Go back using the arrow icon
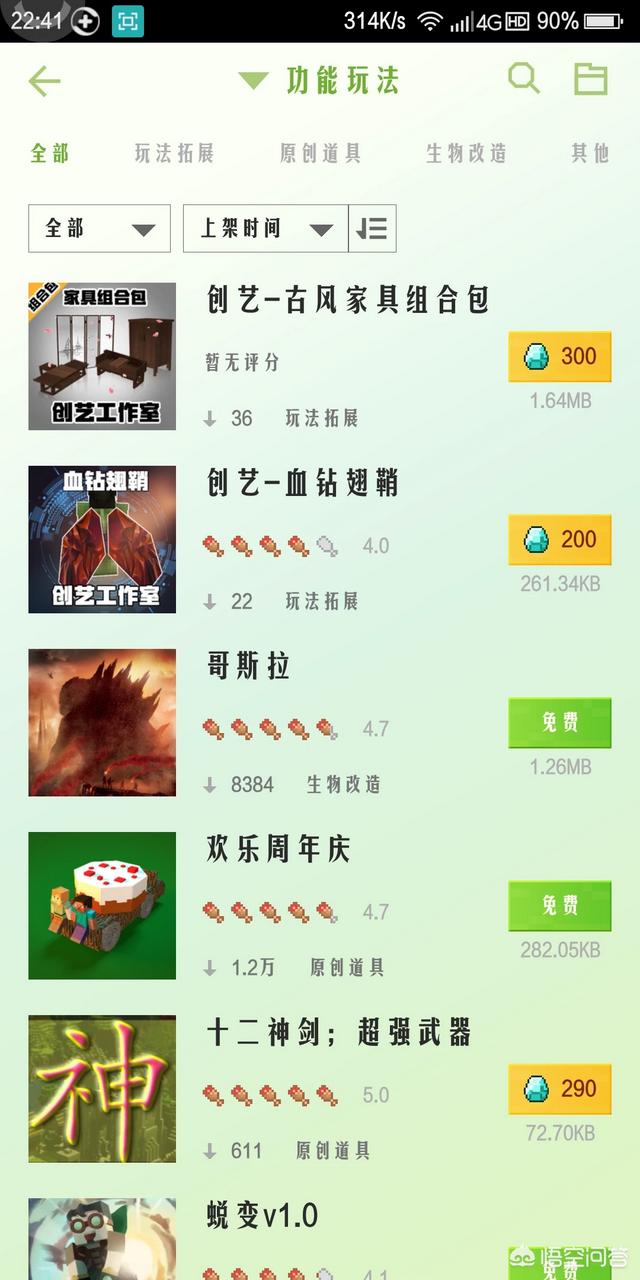 45,81
